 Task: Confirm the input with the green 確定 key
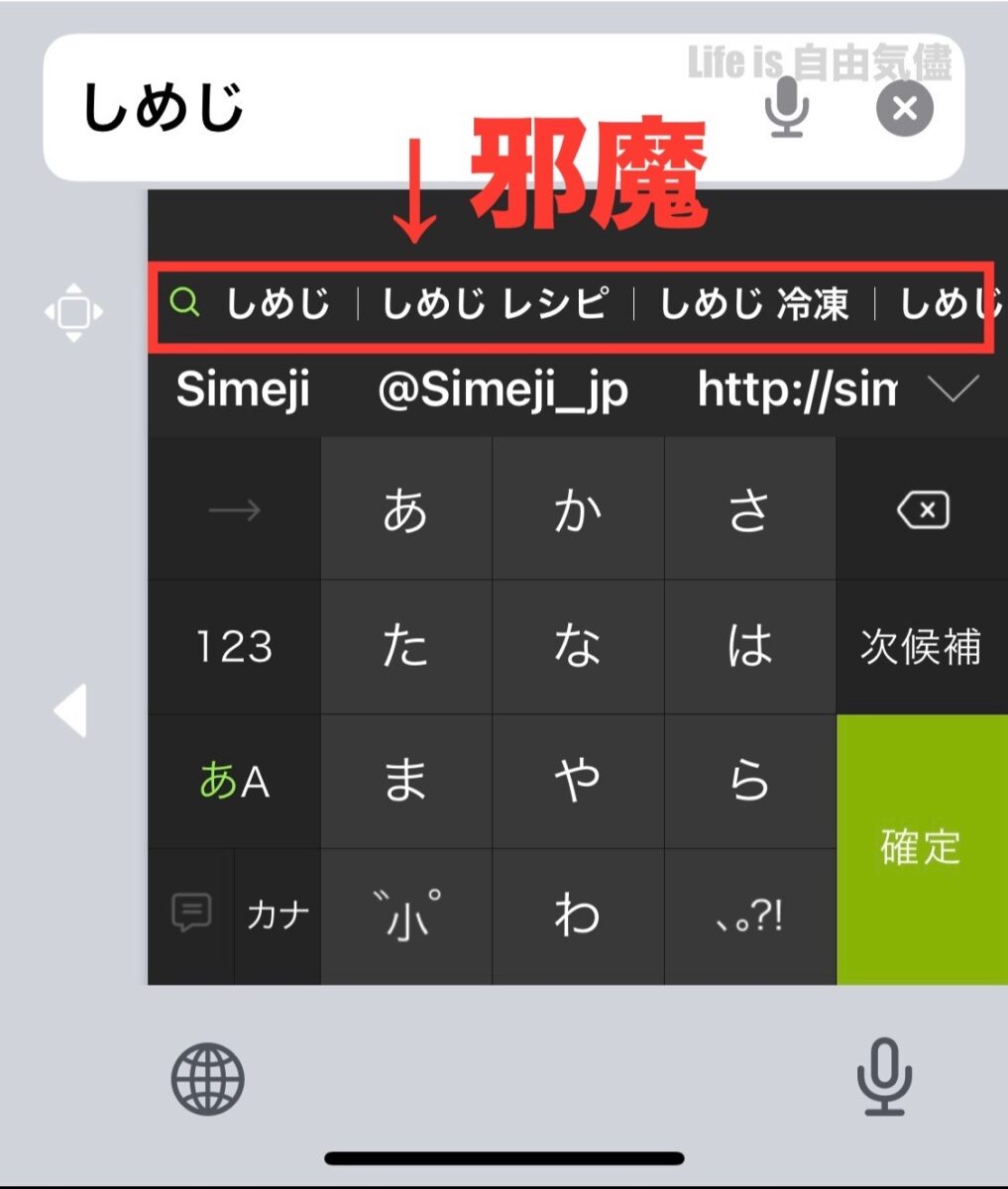click(921, 848)
